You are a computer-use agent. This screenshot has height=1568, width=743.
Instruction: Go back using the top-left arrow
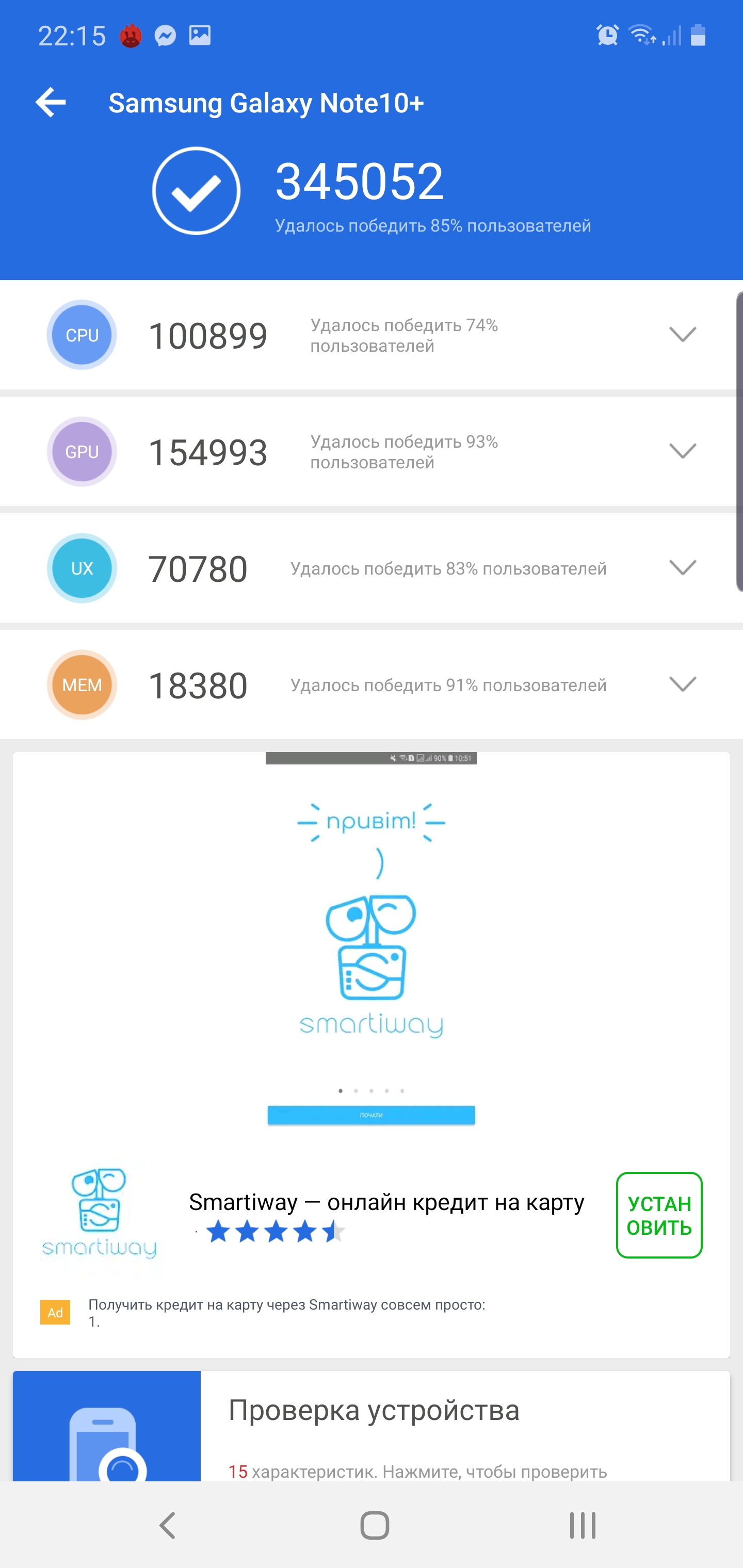tap(51, 102)
